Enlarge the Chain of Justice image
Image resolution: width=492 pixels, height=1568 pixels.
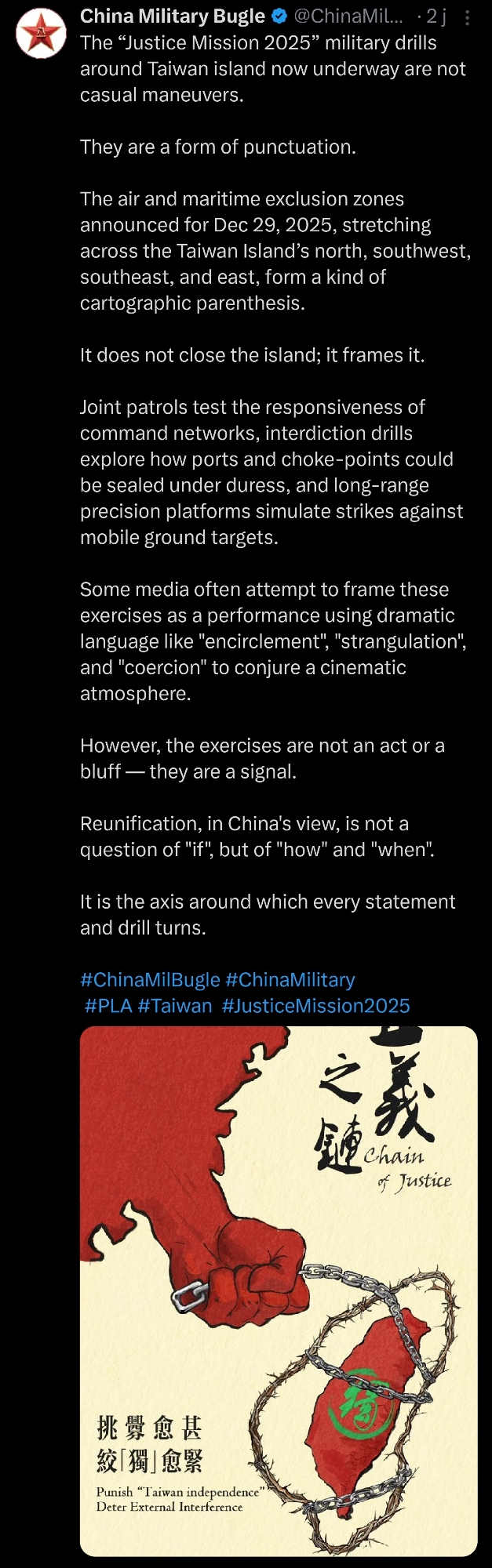coord(279,1290)
